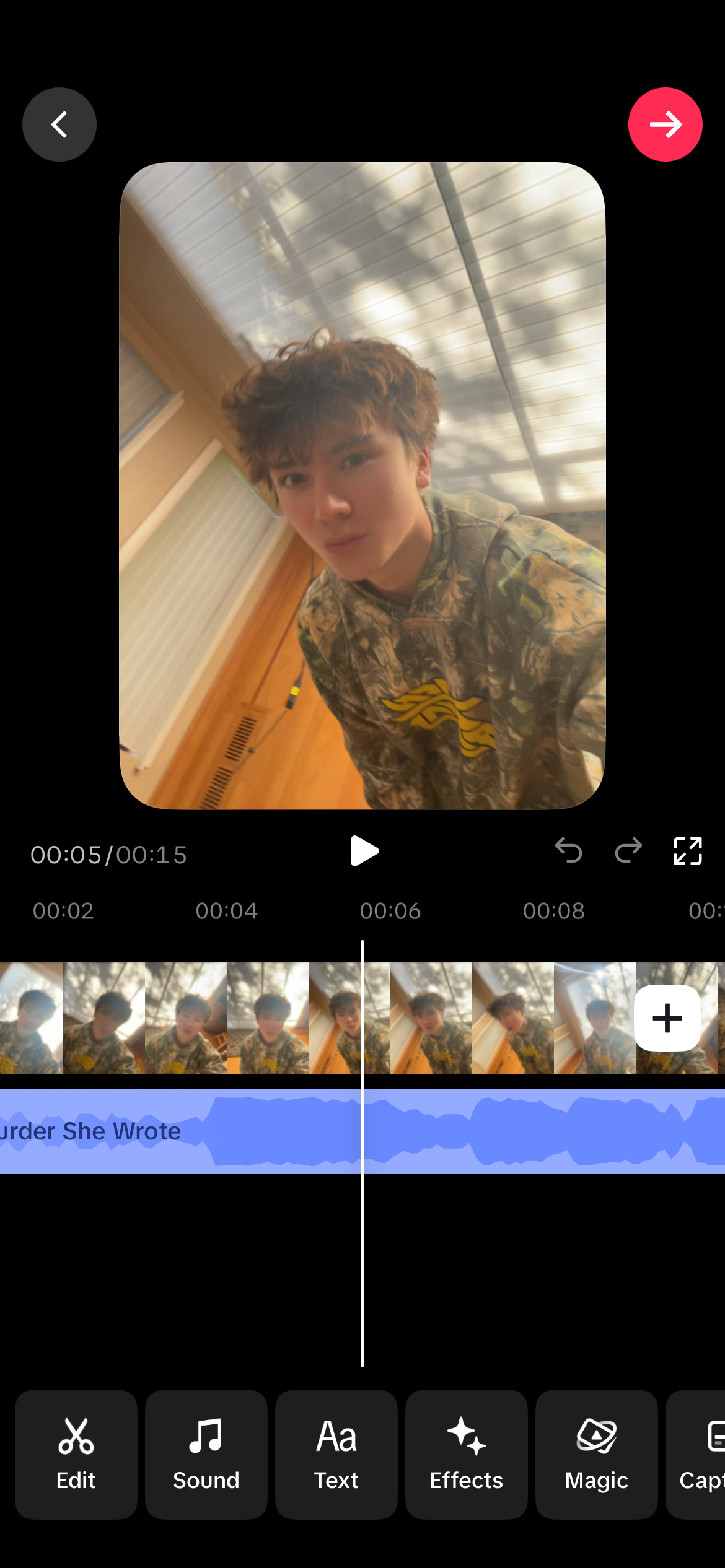Redo the last edit

pyautogui.click(x=628, y=850)
